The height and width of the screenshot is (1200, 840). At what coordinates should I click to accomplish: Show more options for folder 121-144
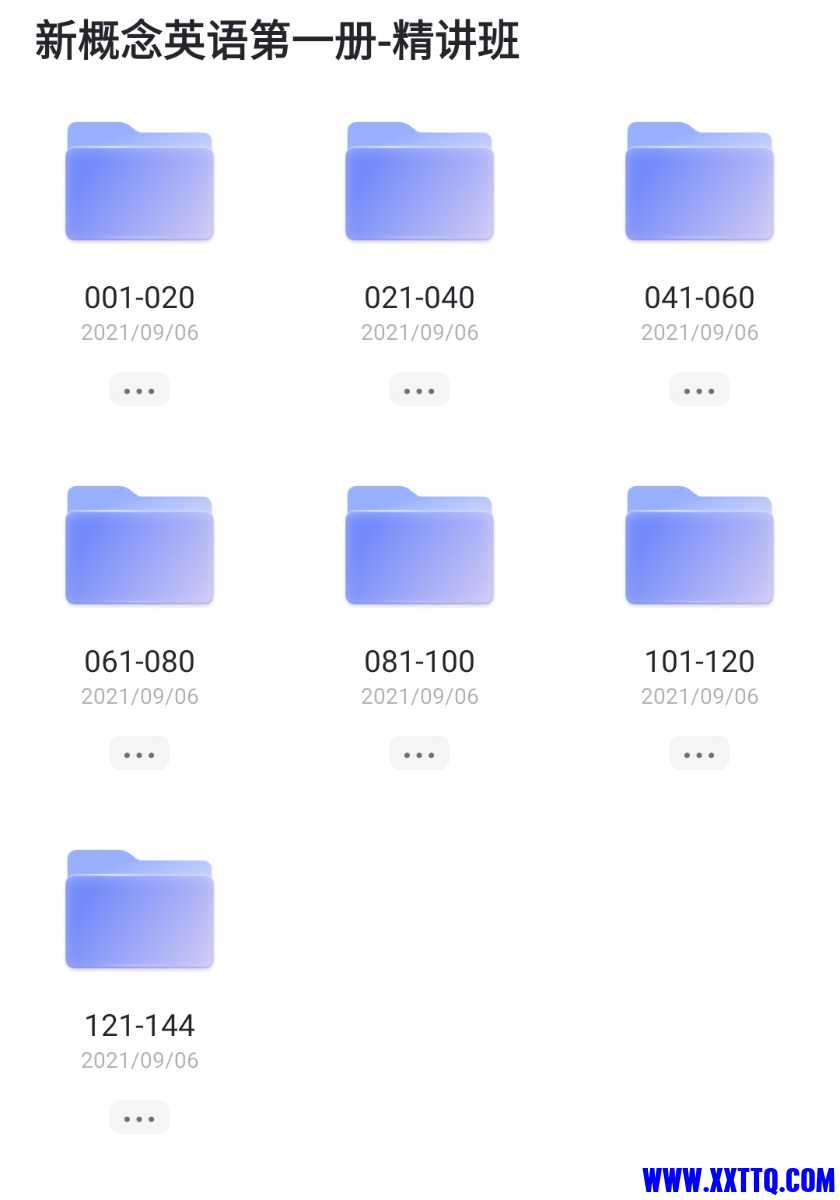(x=139, y=1118)
